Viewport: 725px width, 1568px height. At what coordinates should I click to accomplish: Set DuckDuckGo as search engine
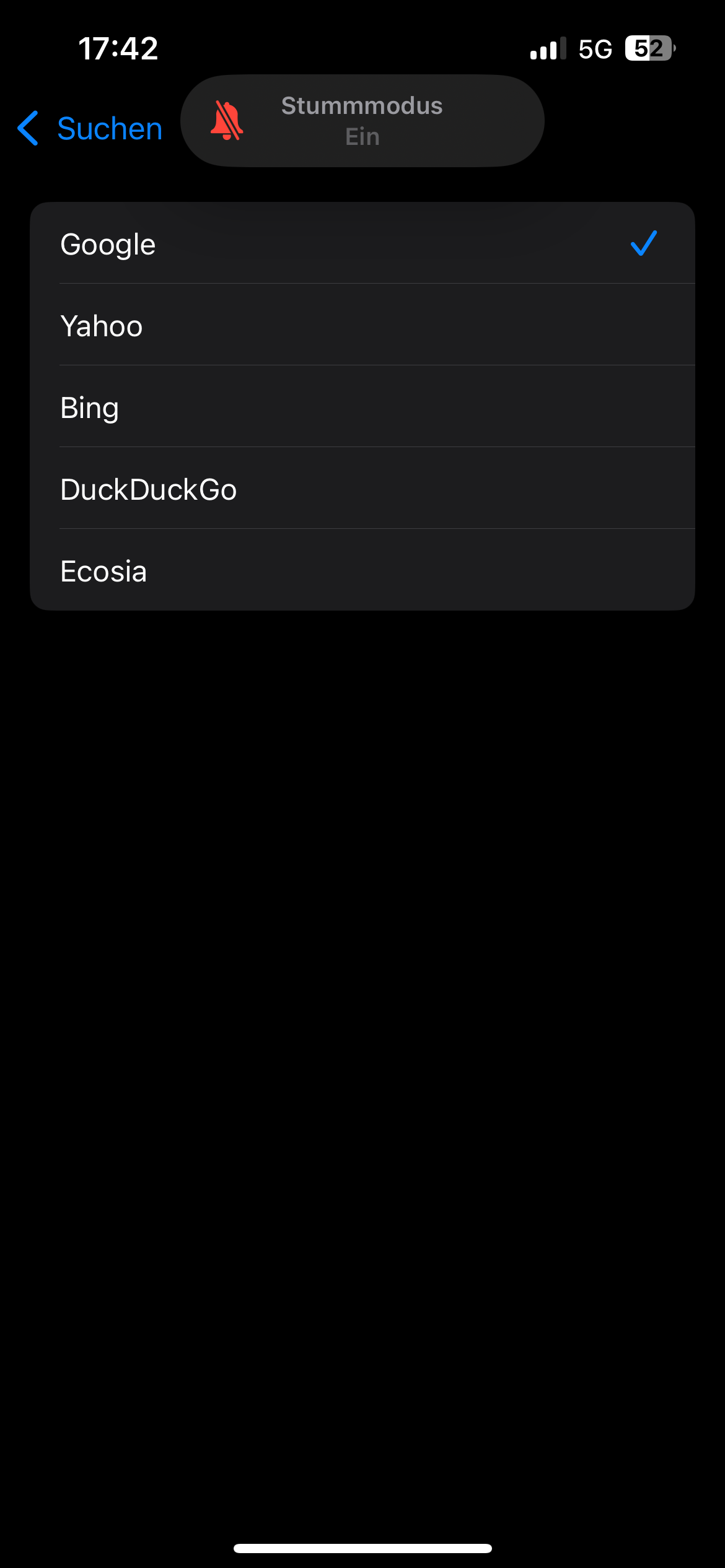click(362, 489)
